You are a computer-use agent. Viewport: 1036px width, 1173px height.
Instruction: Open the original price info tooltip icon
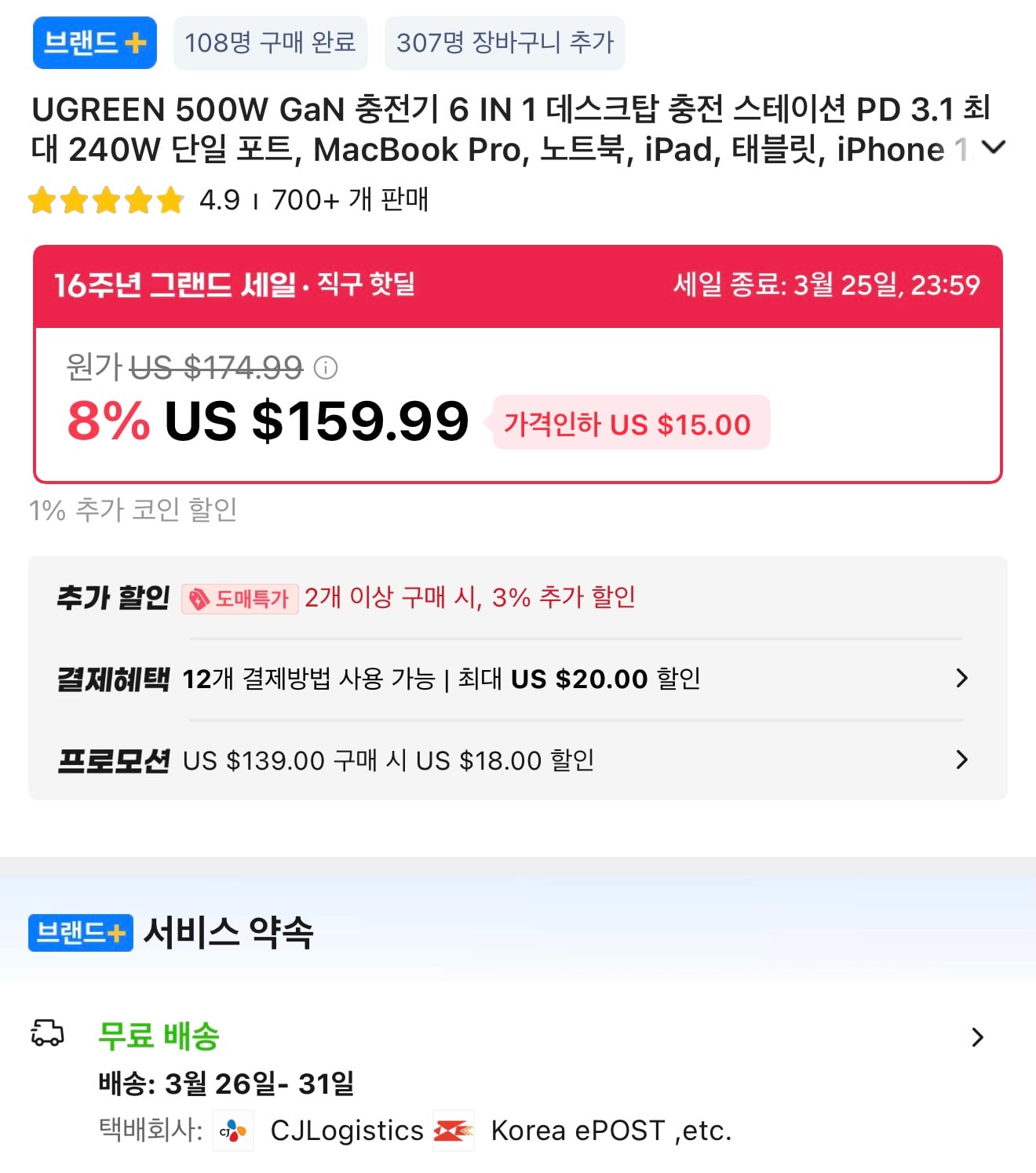click(x=326, y=368)
